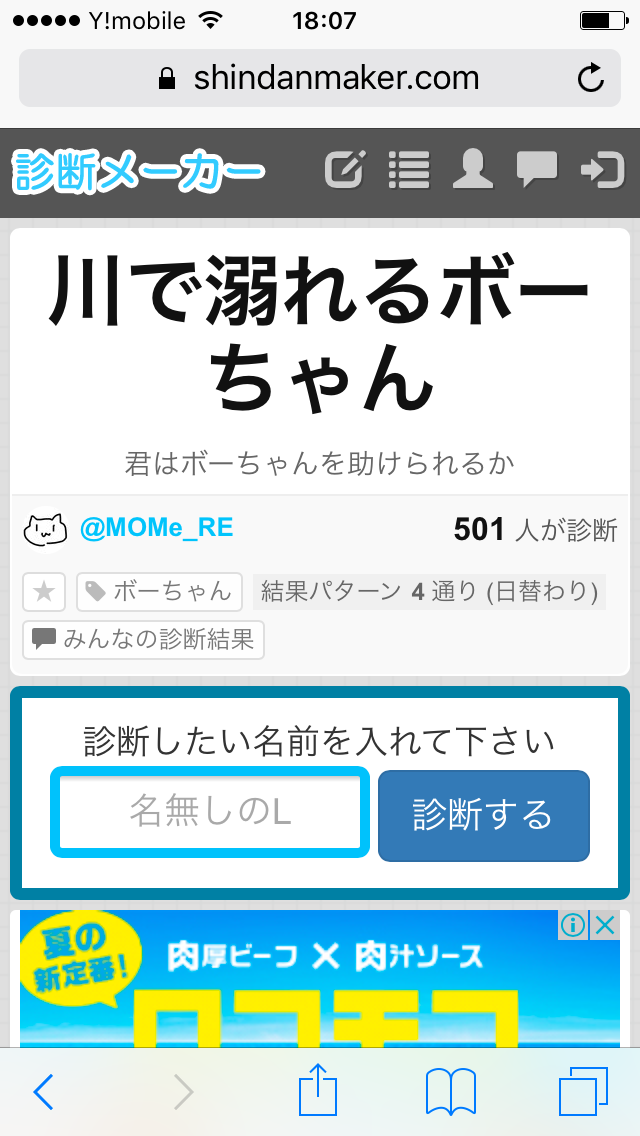Focus the name input field

pos(210,812)
